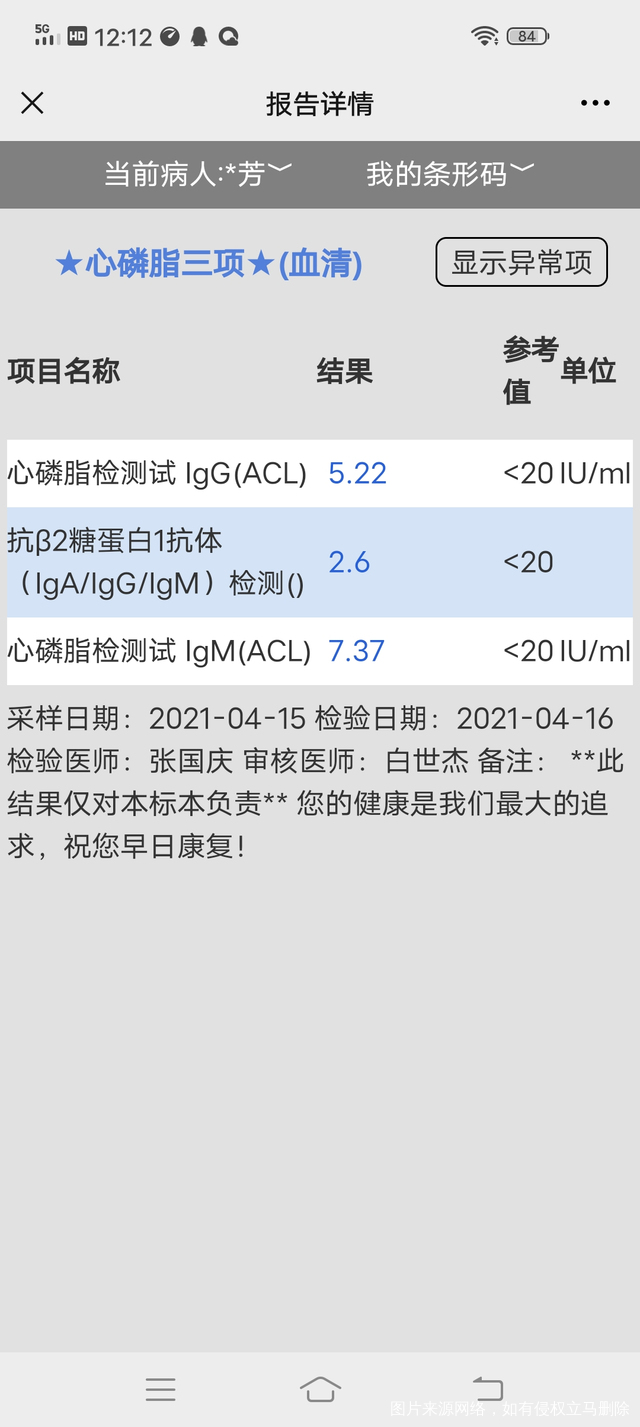
Task: Open the three-dot overflow menu
Action: point(595,103)
